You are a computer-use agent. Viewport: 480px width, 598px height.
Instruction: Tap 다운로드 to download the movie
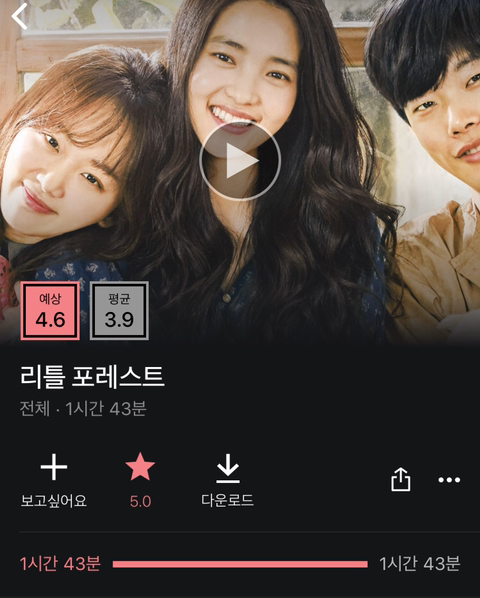click(x=228, y=481)
